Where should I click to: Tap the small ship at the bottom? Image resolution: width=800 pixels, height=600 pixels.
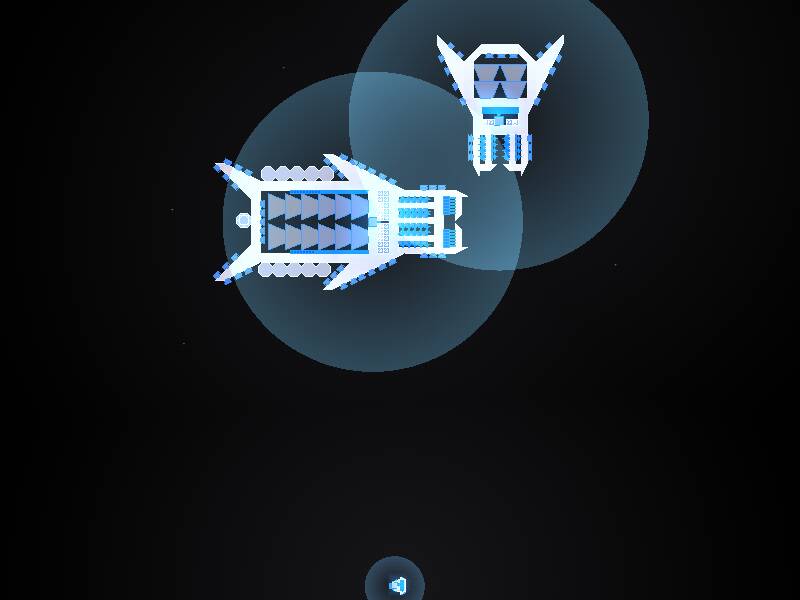[x=396, y=585]
